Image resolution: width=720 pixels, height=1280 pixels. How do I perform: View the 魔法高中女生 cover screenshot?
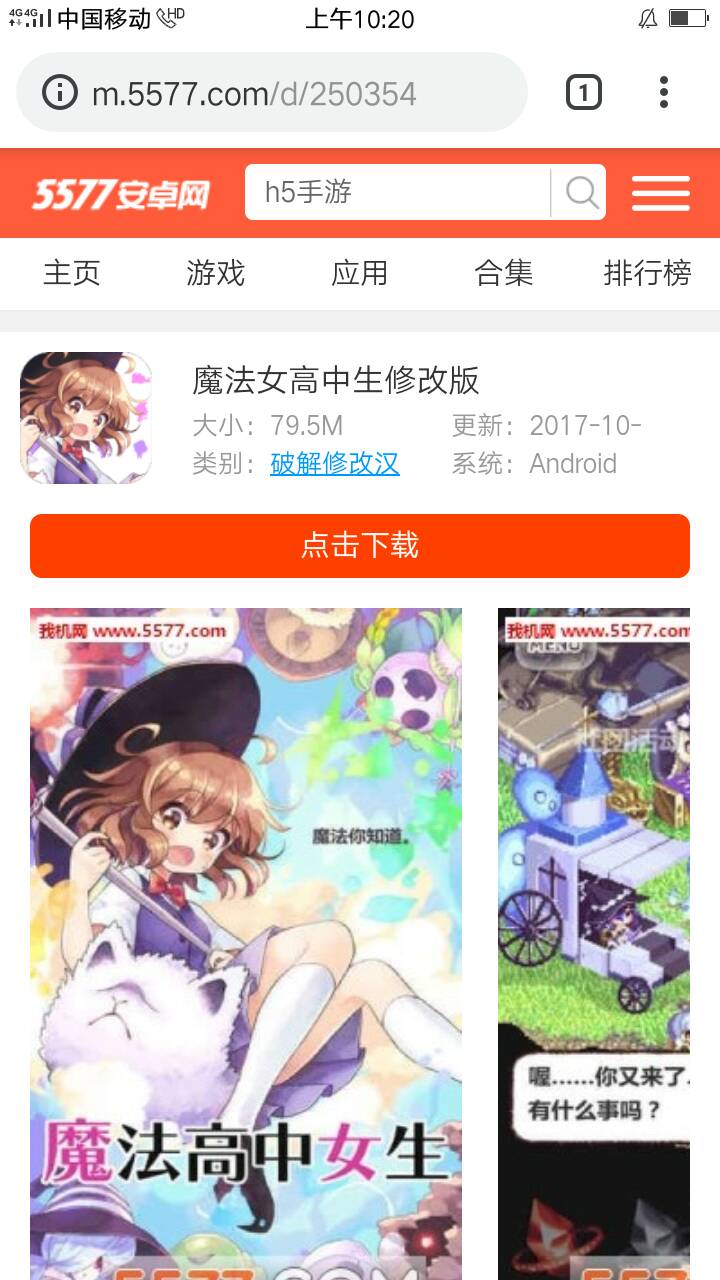(246, 940)
